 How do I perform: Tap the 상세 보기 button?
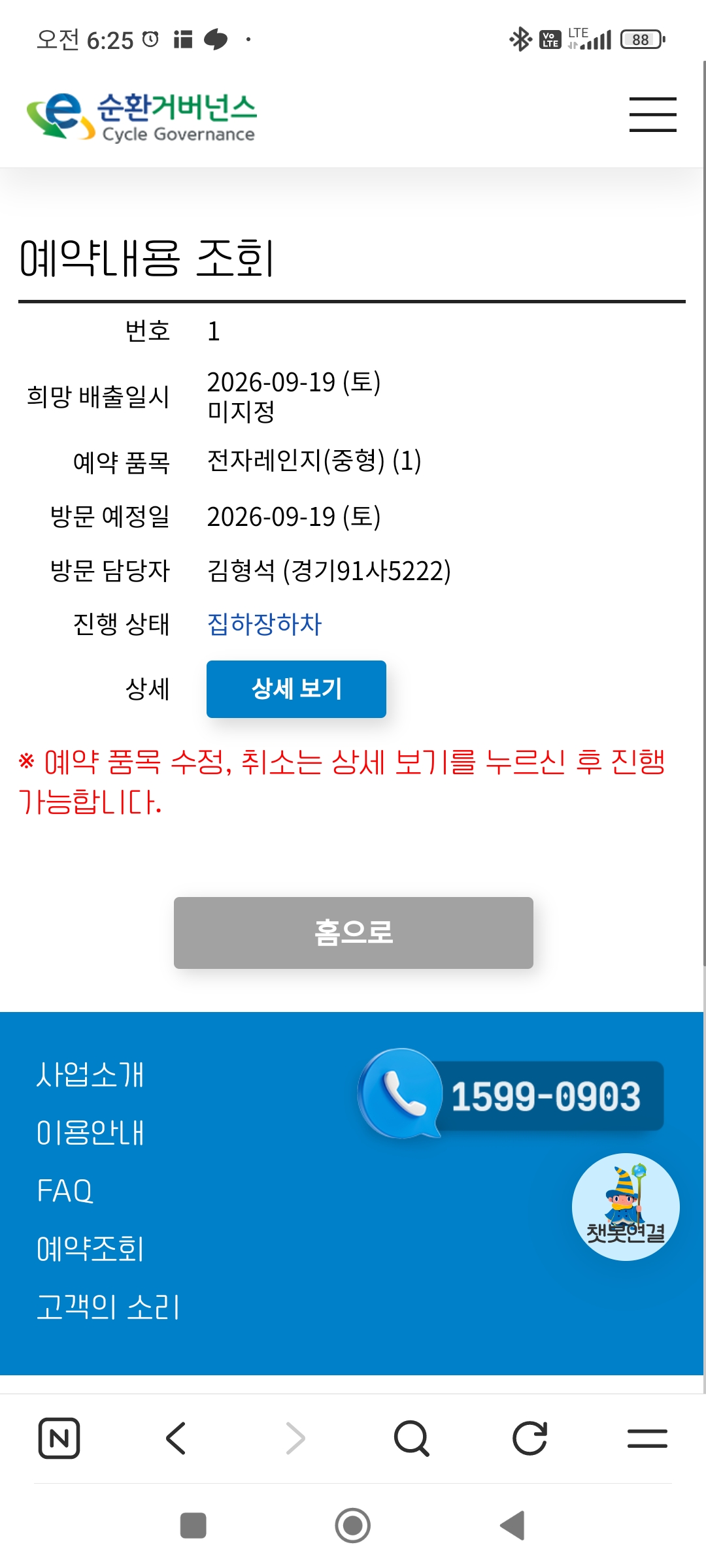click(296, 689)
